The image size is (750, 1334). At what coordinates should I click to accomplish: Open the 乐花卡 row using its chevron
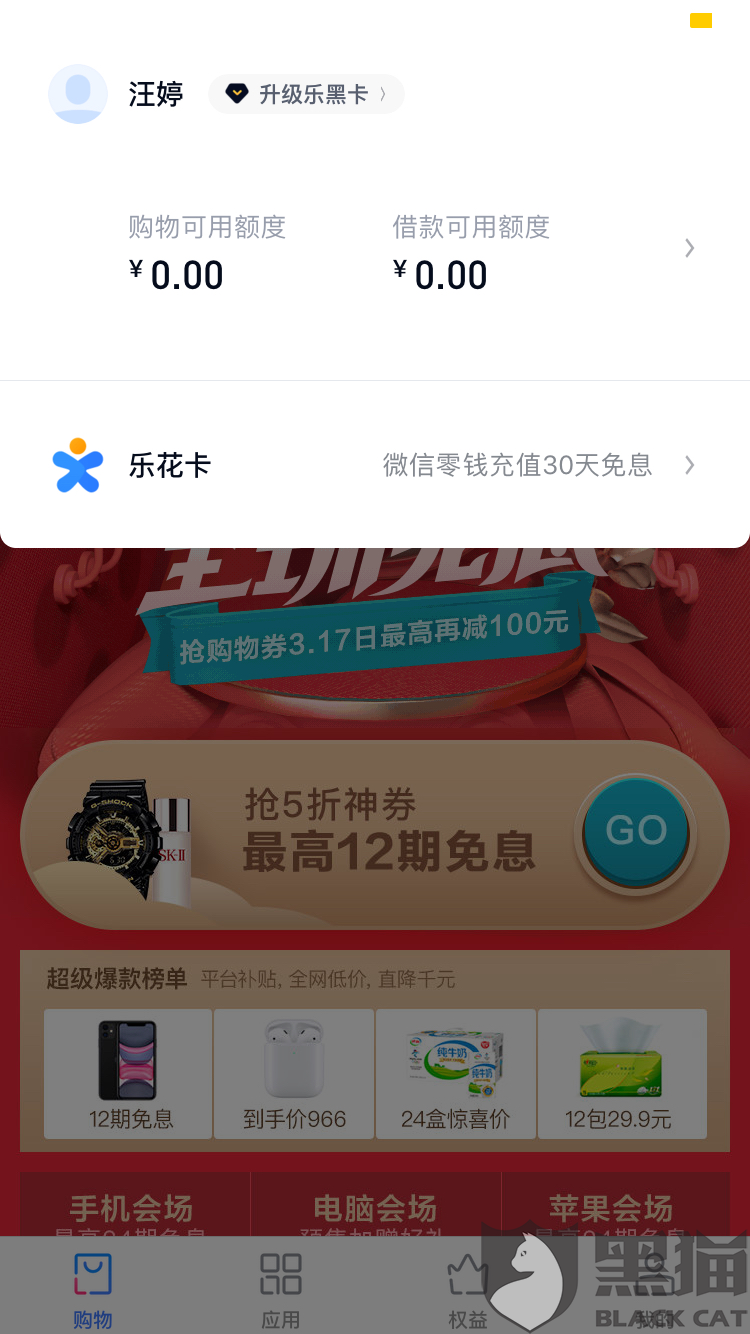[689, 464]
